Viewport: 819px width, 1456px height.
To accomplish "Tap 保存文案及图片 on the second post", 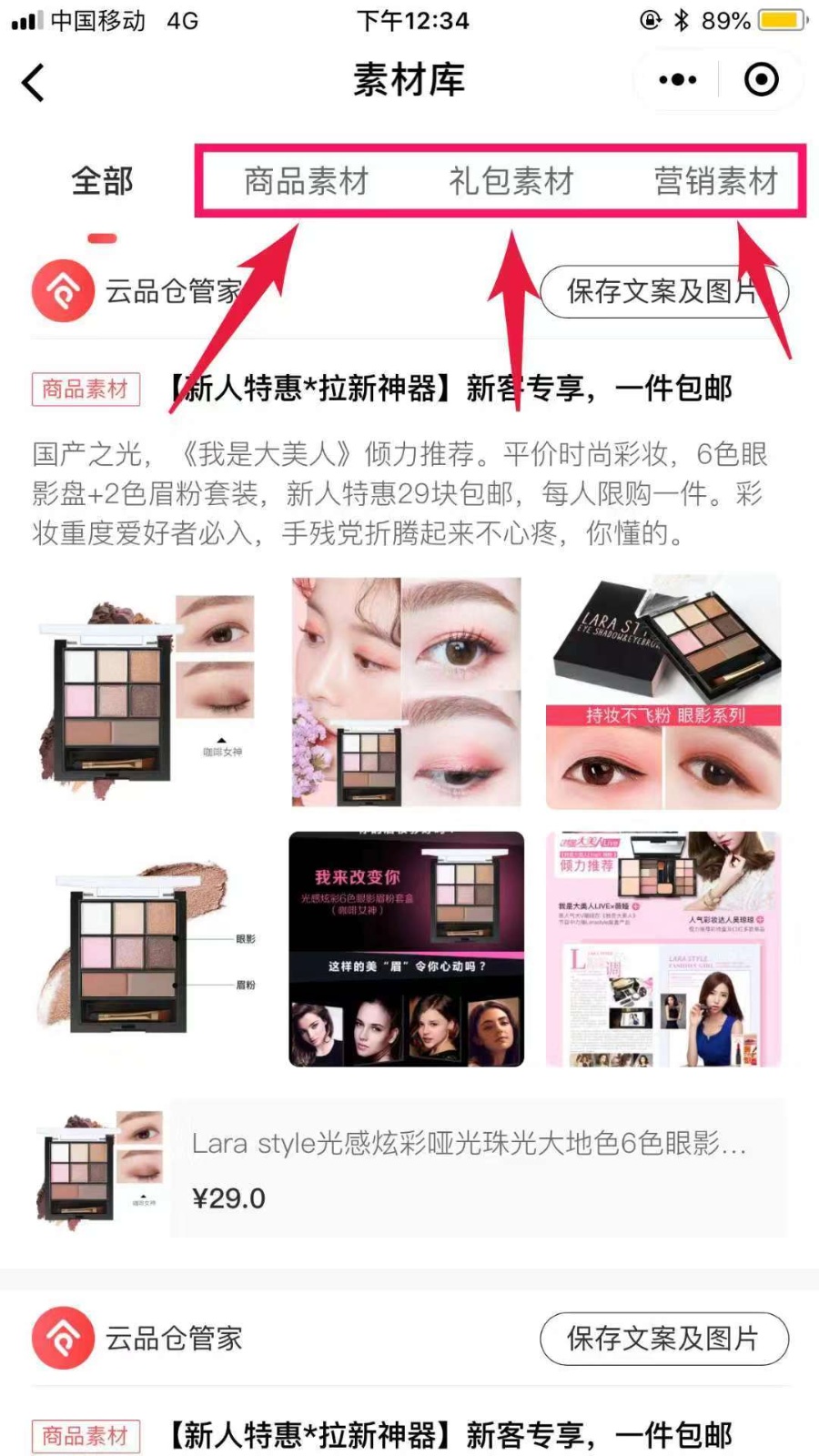I will [663, 1339].
